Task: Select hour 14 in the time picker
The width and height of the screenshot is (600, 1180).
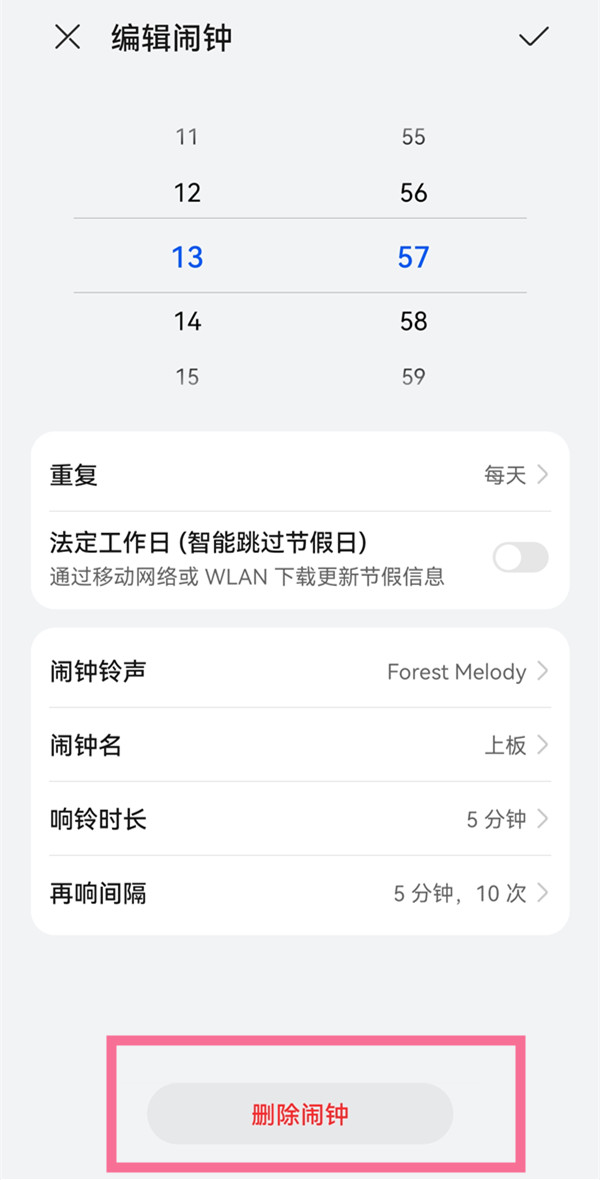Action: [x=187, y=321]
